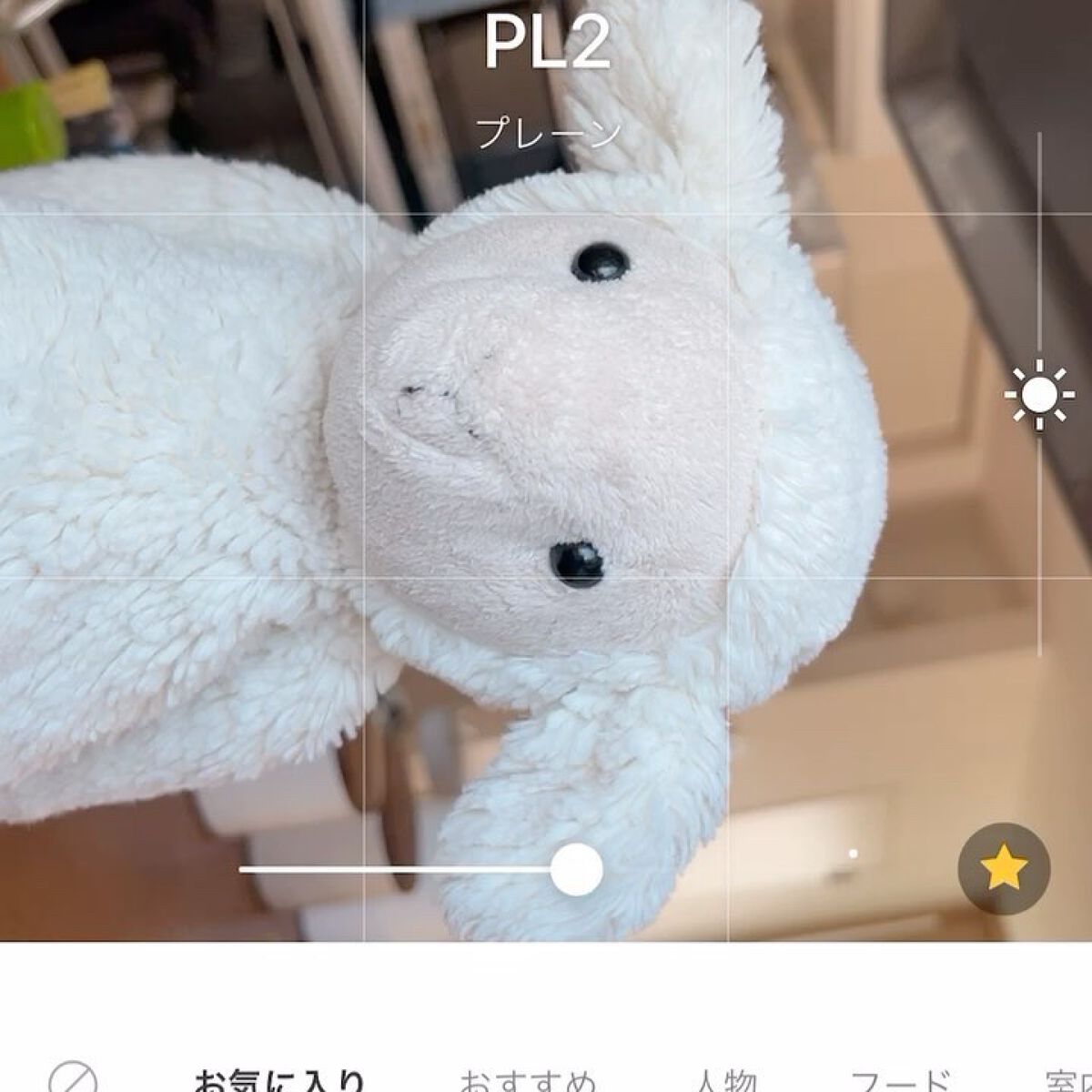The image size is (1092, 1092).
Task: Add PL2 filter to favorites with star
Action: [x=1004, y=869]
